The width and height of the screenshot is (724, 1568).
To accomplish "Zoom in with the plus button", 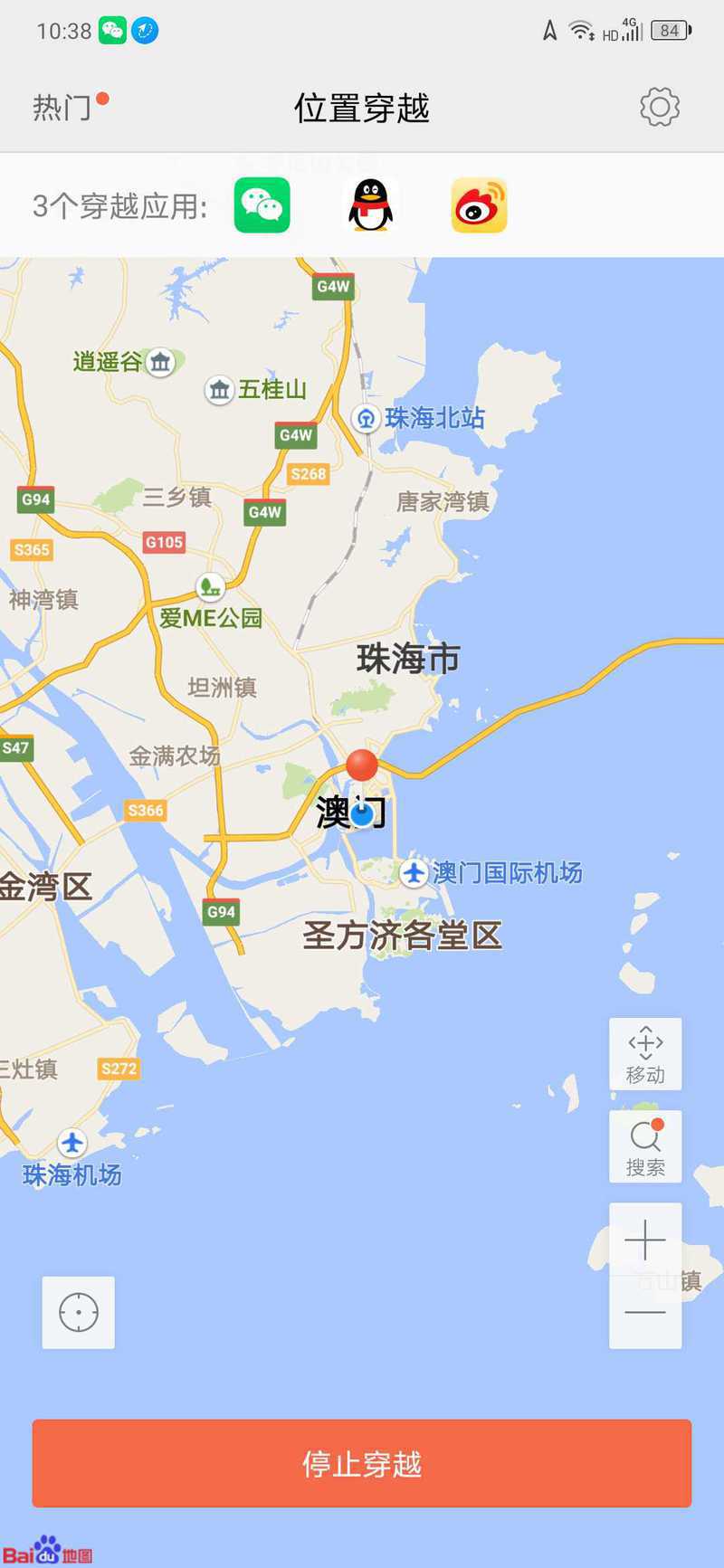I will pyautogui.click(x=645, y=1240).
